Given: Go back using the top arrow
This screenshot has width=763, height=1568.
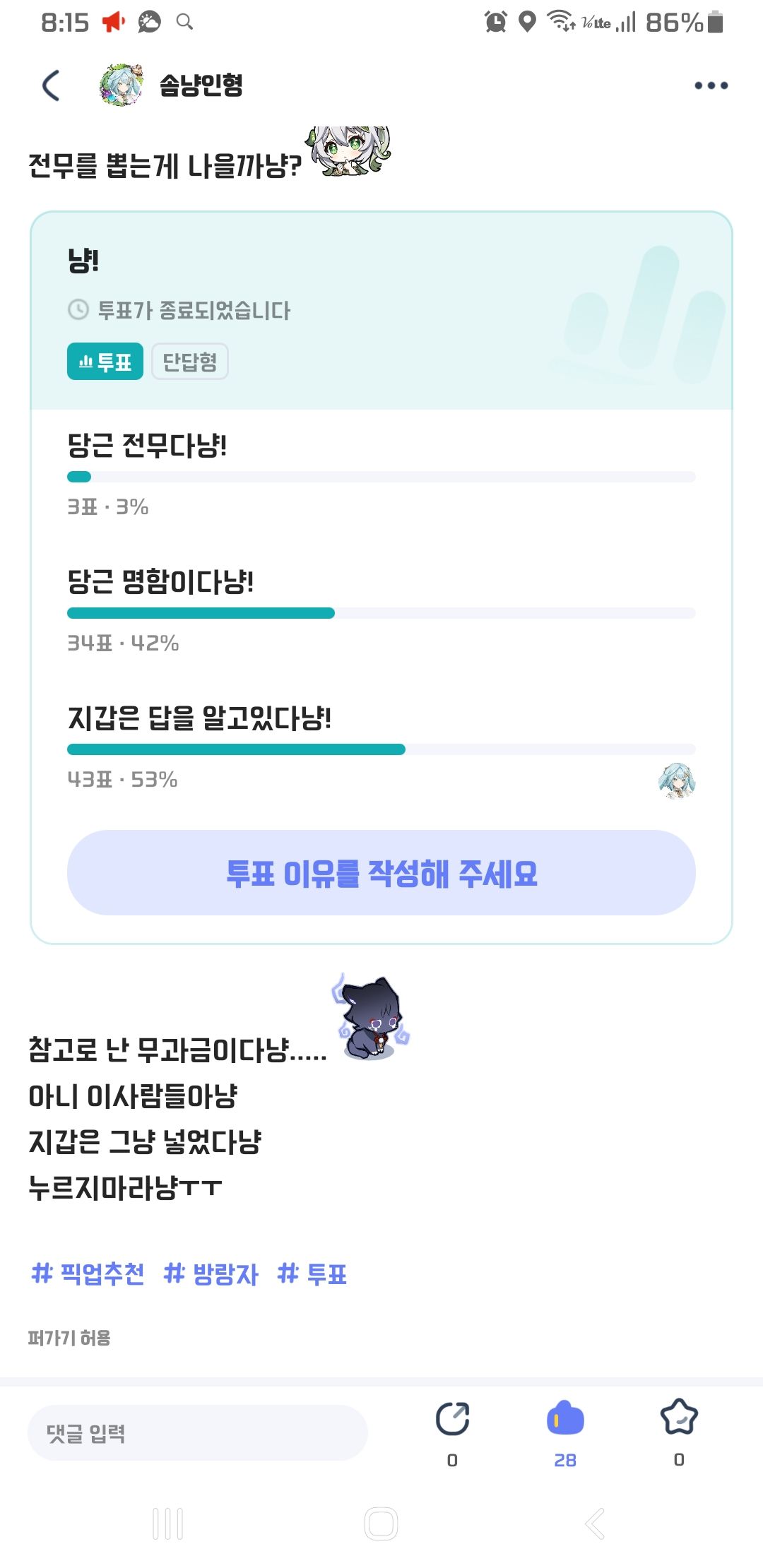Looking at the screenshot, I should [51, 85].
